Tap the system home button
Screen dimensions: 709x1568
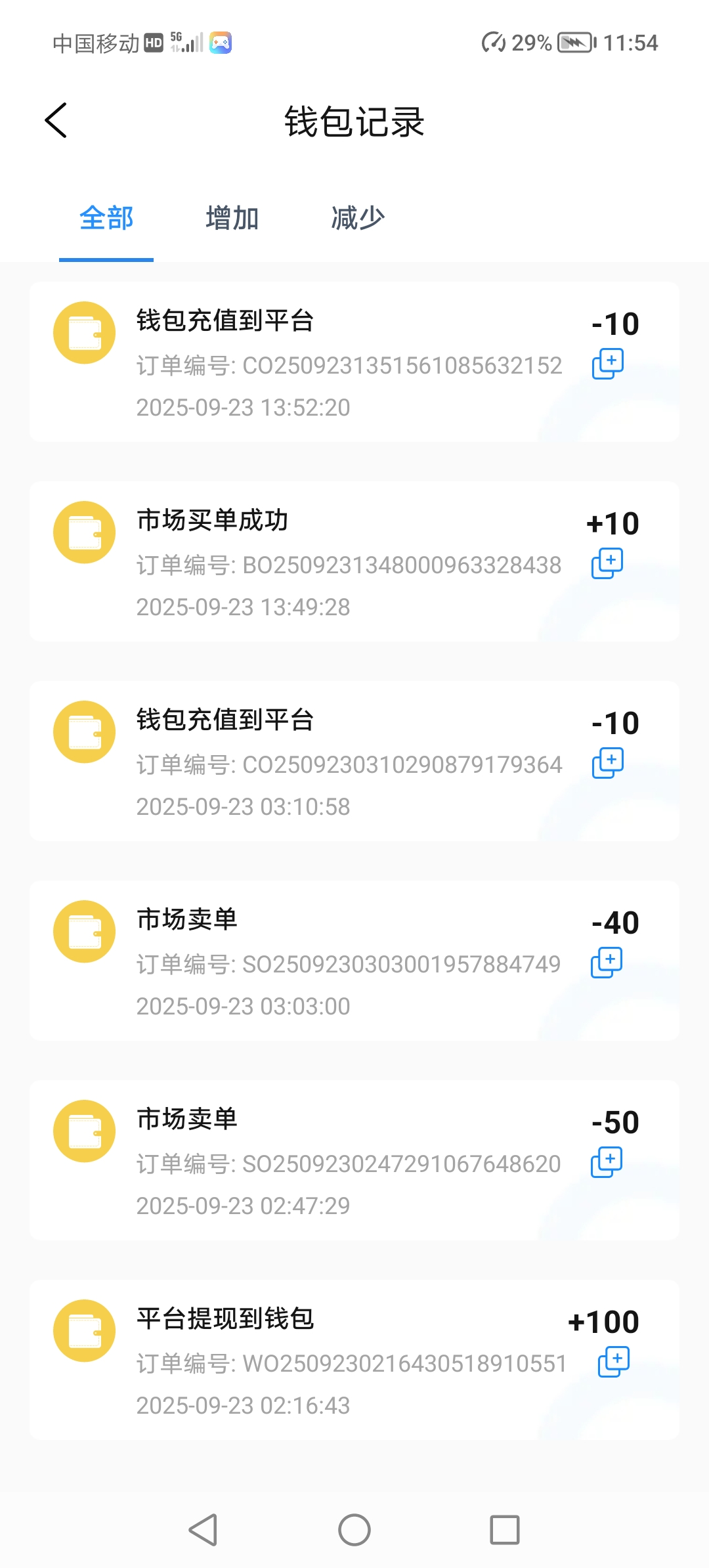click(x=354, y=1530)
